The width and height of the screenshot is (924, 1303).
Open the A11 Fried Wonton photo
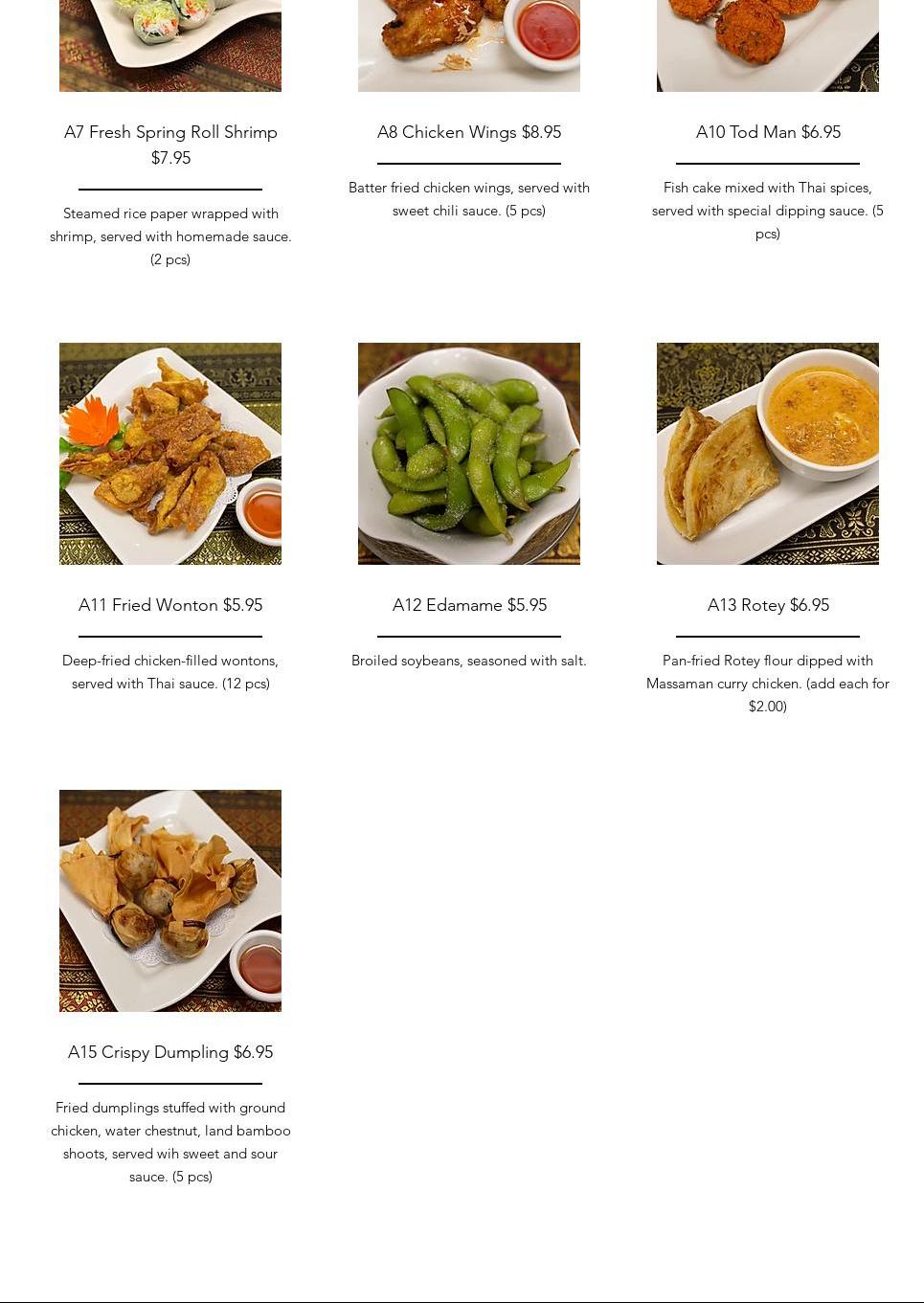point(170,454)
